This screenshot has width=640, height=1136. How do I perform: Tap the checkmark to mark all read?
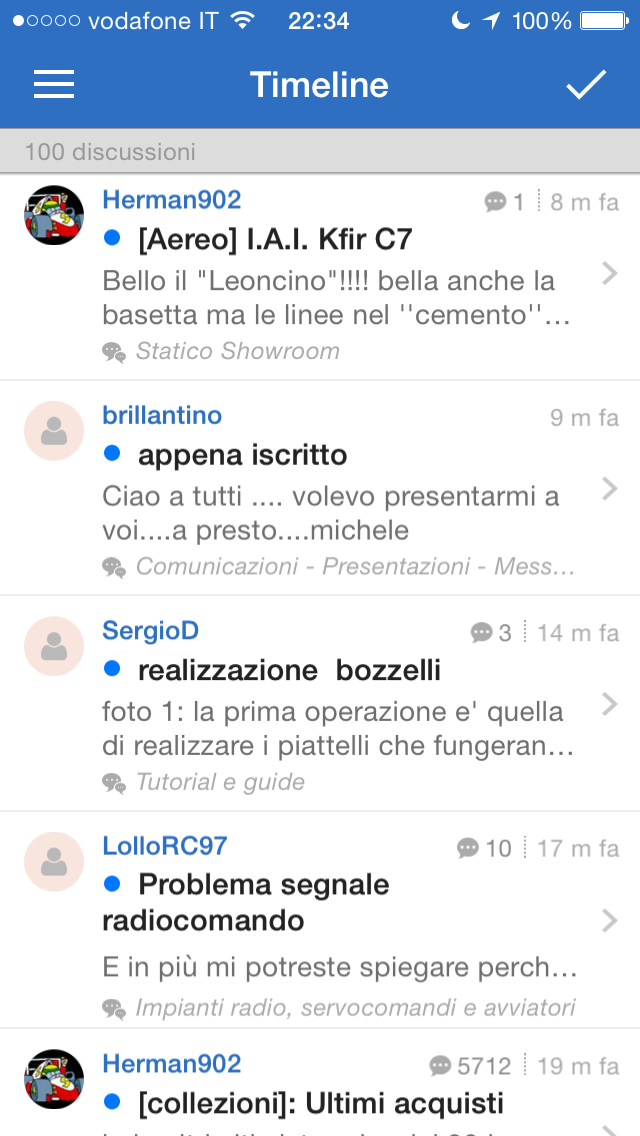pos(586,85)
